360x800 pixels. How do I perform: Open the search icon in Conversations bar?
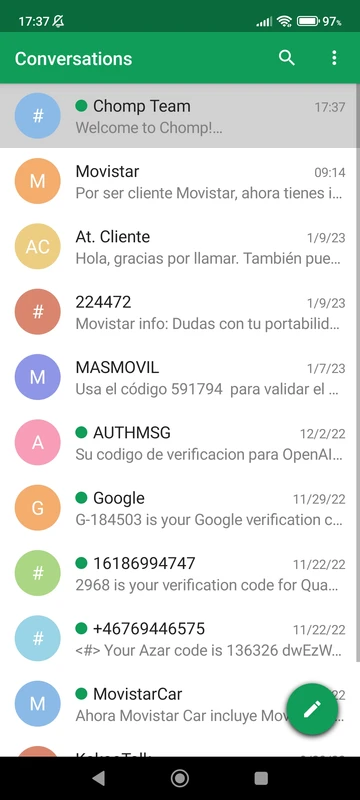click(x=287, y=58)
